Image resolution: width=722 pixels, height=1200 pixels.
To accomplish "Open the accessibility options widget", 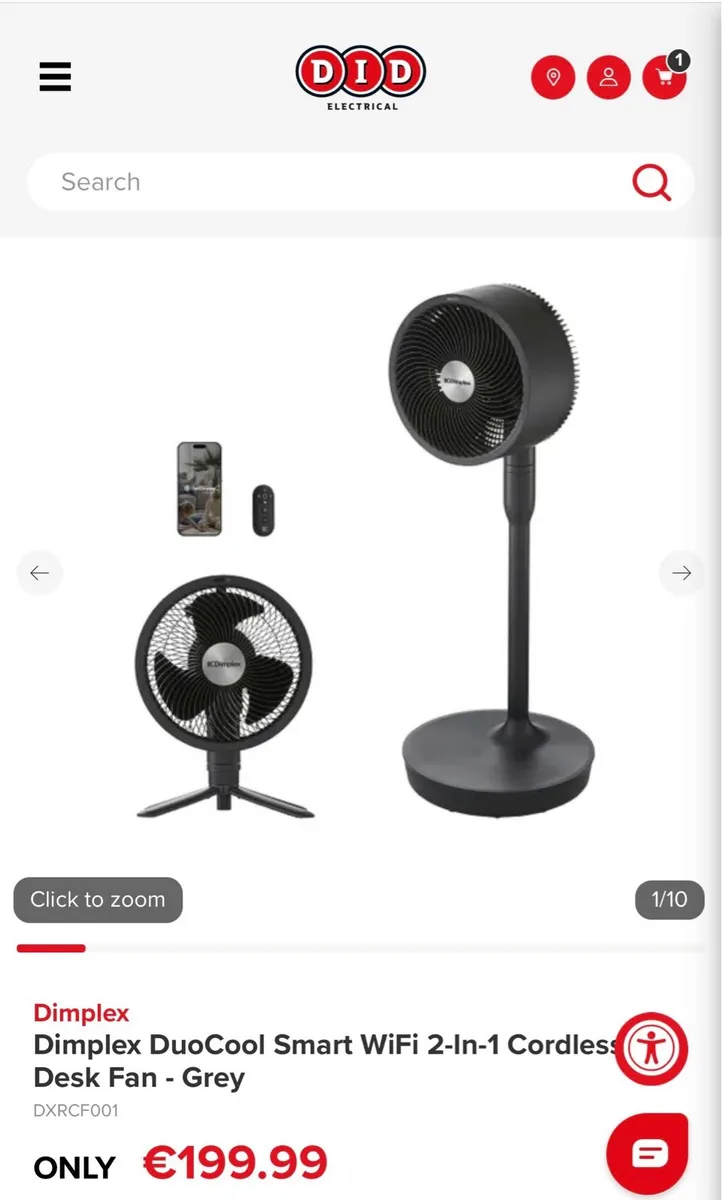I will pyautogui.click(x=651, y=1050).
